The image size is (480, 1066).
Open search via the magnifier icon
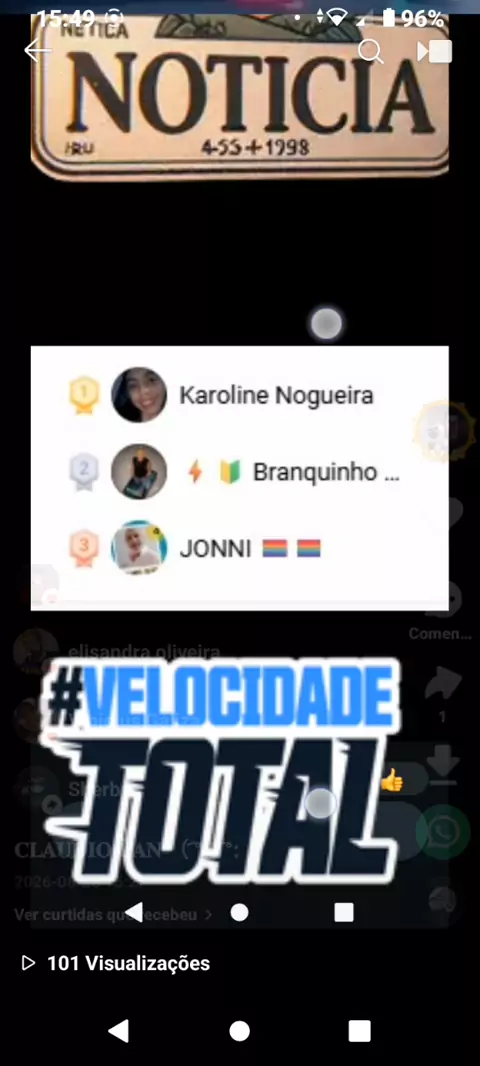(371, 51)
